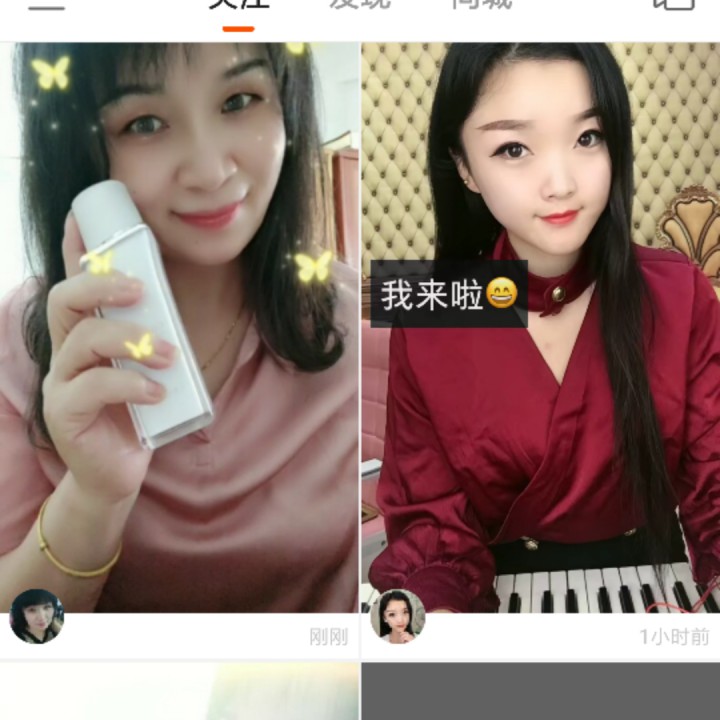720x720 pixels.
Task: Open the video captioned 我来啦
Action: 540,330
